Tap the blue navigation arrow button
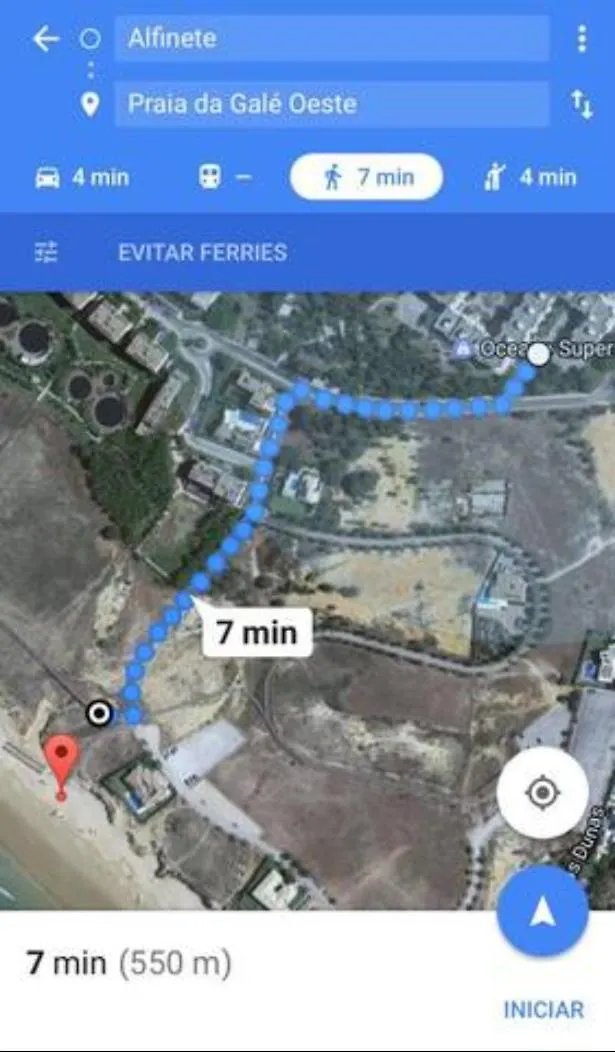Screen dimensions: 615x1052 [542, 911]
